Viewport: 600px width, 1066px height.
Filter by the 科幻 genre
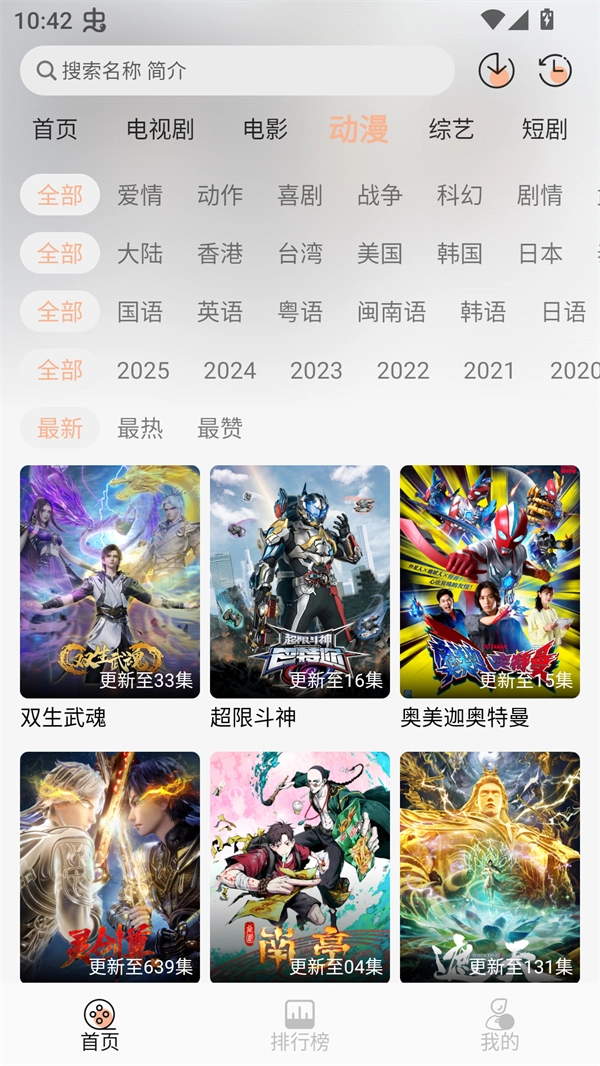coord(460,195)
